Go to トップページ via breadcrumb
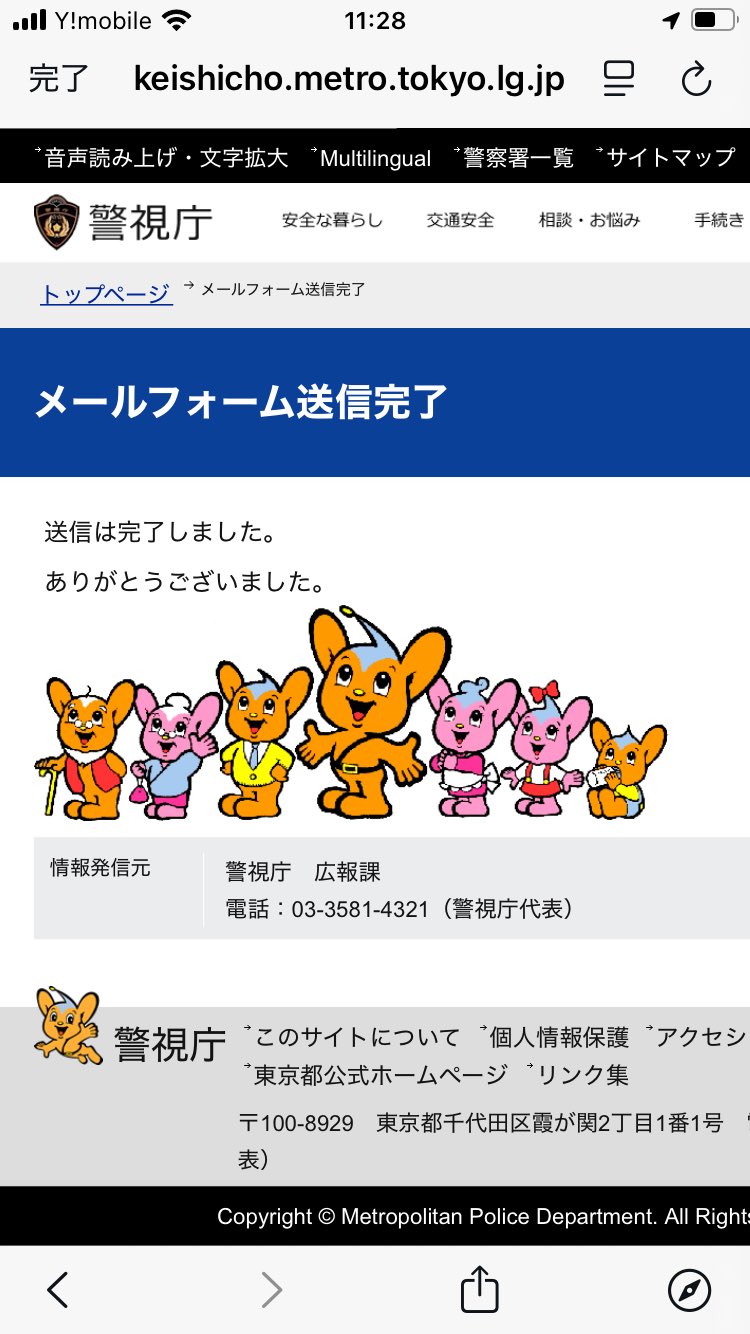The width and height of the screenshot is (750, 1334). (106, 293)
